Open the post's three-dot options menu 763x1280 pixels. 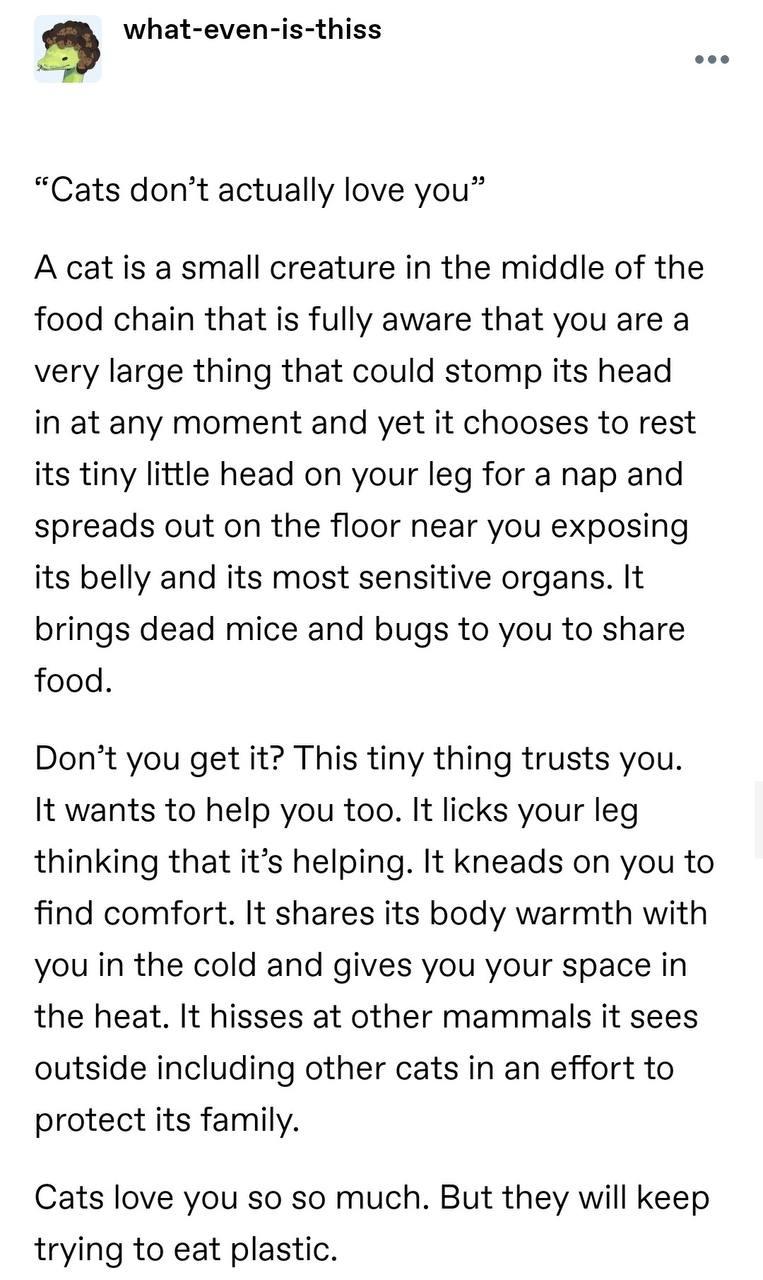(x=712, y=60)
